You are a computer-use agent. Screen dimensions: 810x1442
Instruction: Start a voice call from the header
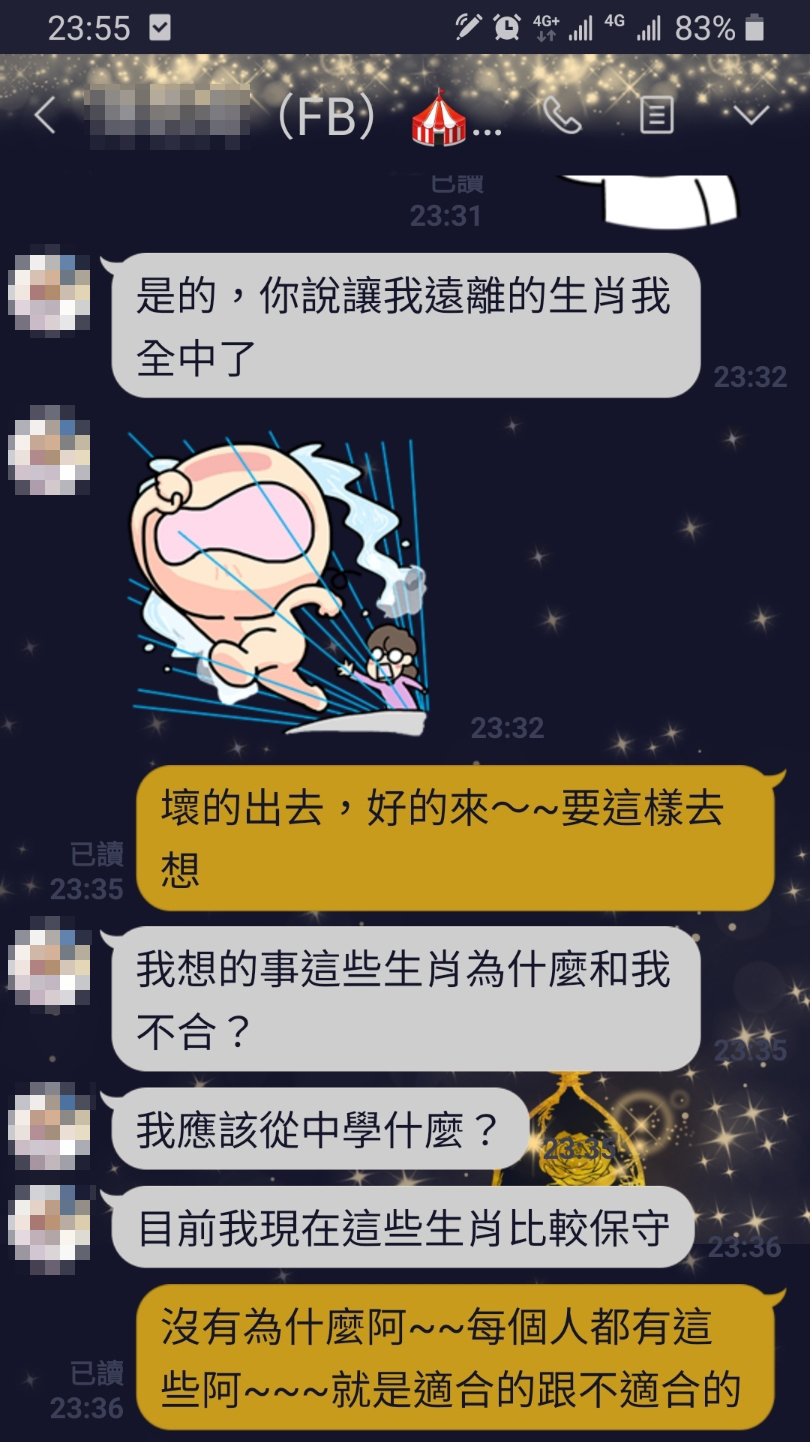(562, 117)
